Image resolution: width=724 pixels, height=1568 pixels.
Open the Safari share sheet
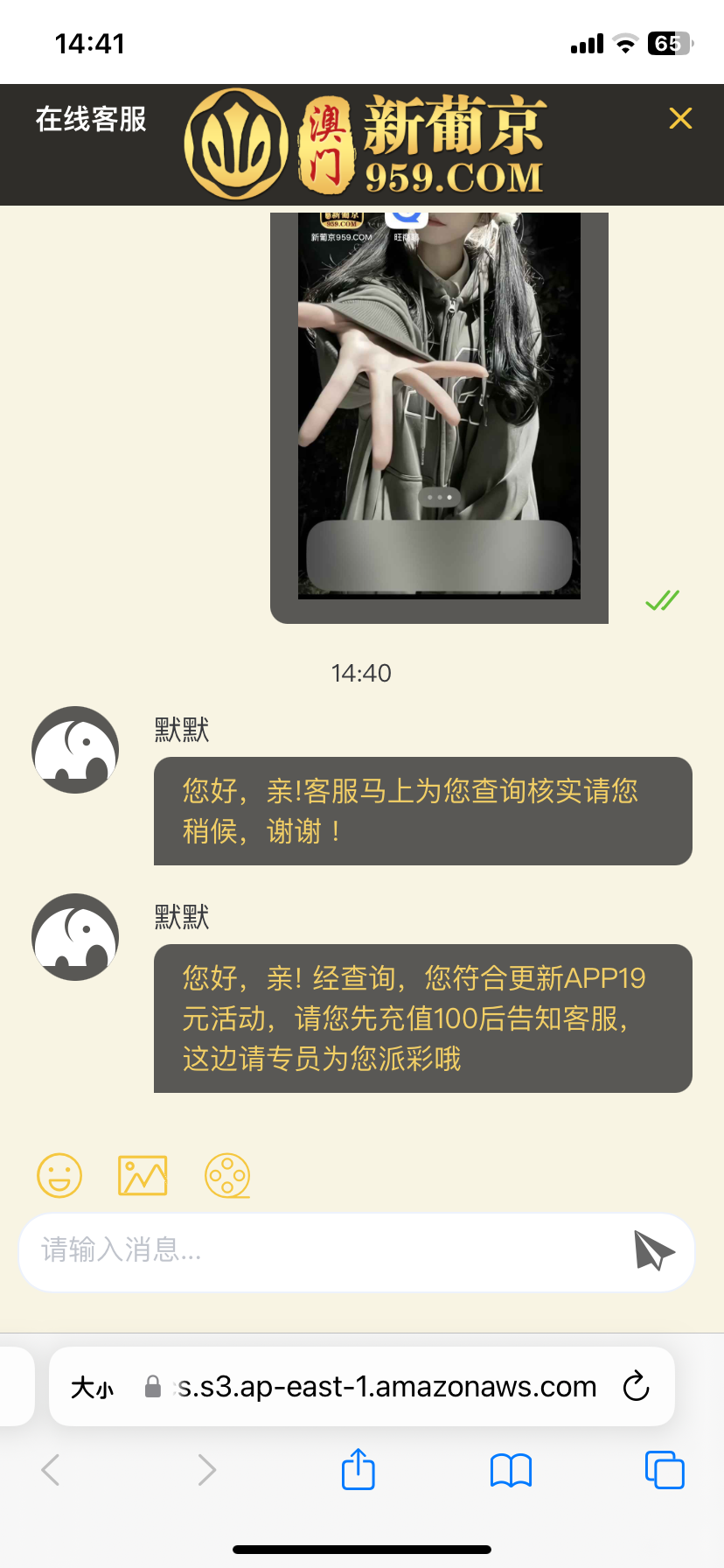pos(358,1469)
